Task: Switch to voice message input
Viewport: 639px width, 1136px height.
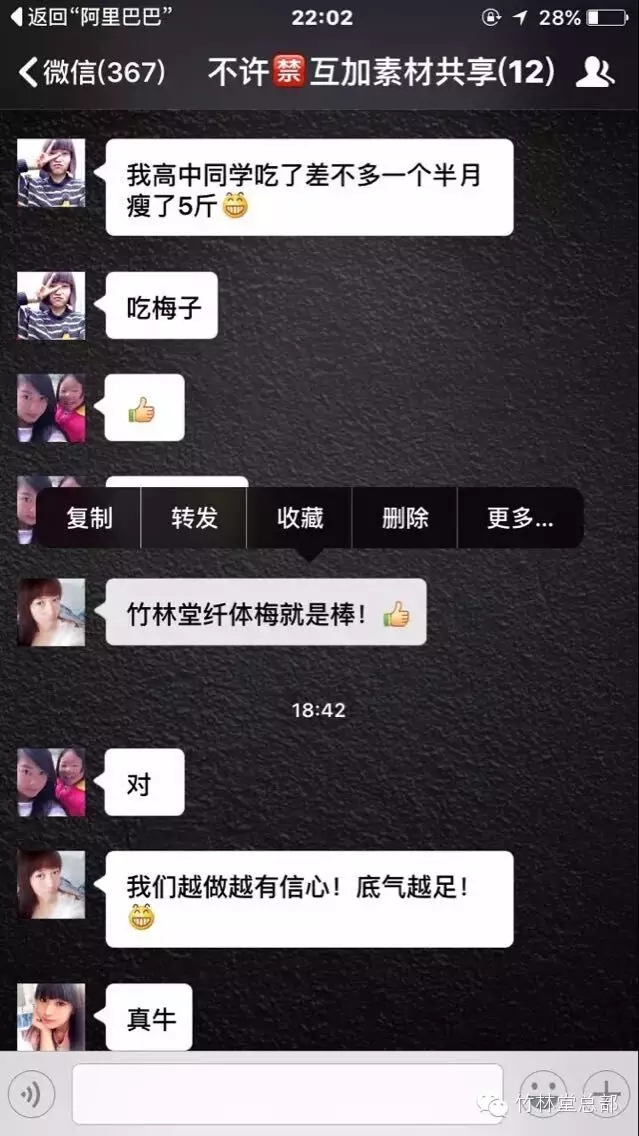Action: 31,1095
